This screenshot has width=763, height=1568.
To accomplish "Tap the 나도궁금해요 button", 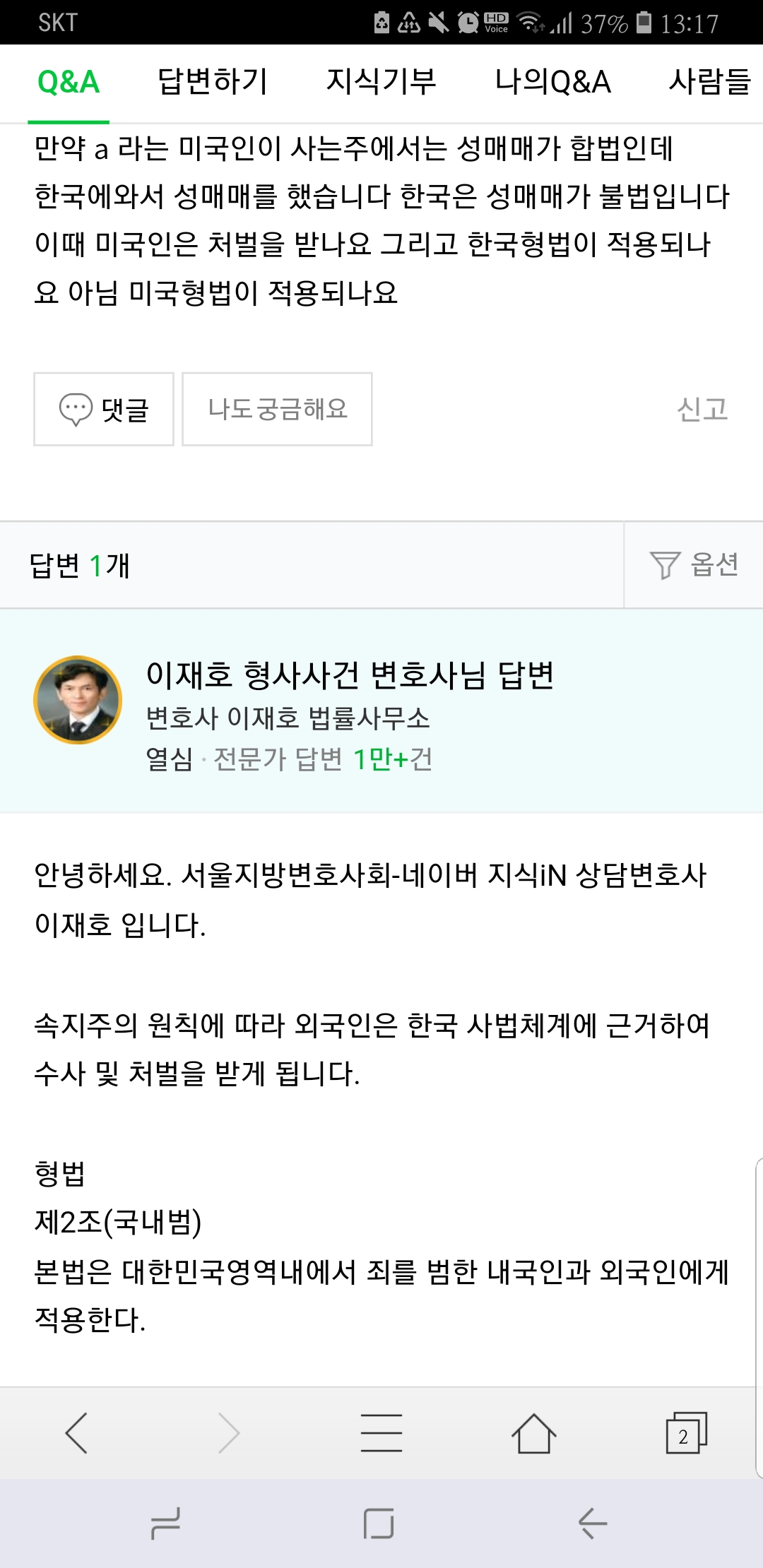I will (x=277, y=409).
